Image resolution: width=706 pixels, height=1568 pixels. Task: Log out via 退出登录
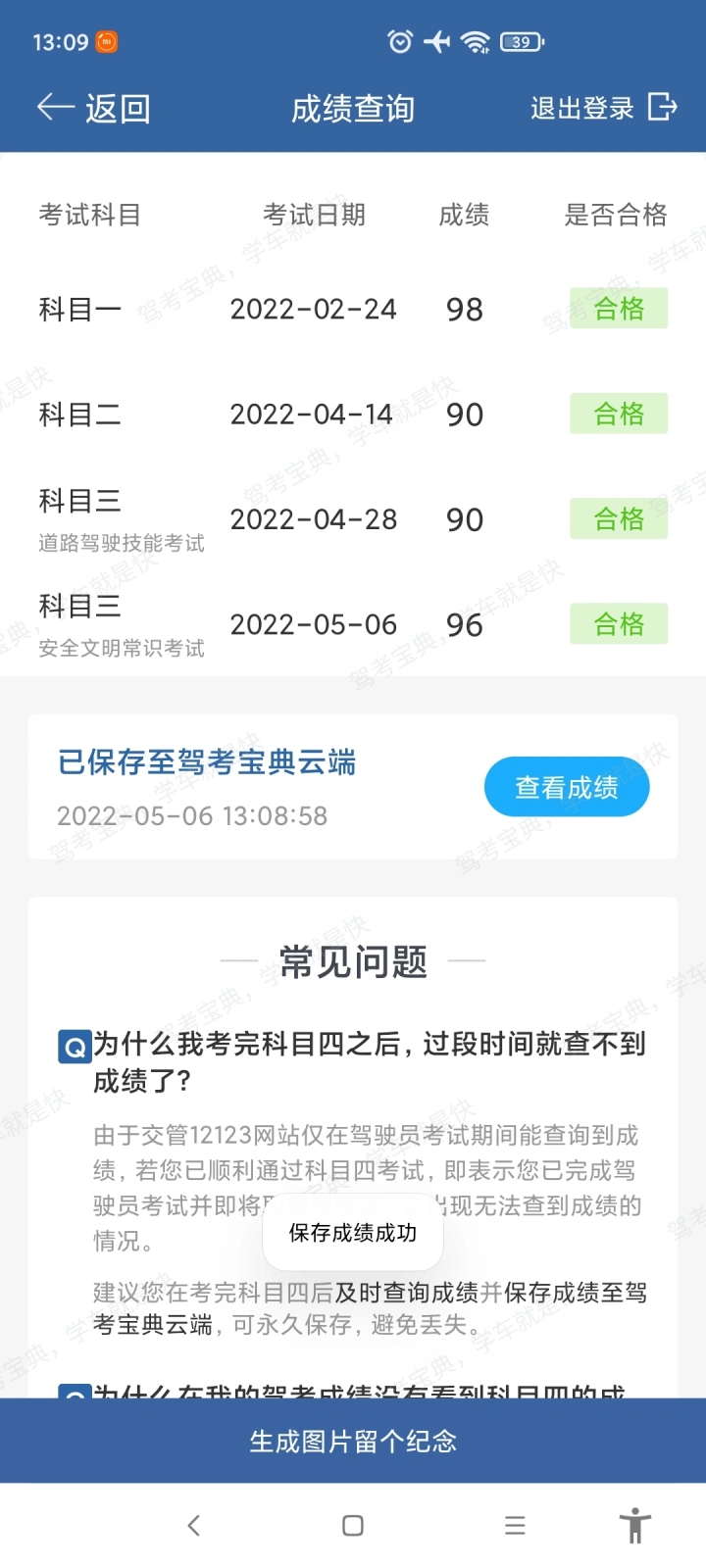click(x=604, y=108)
